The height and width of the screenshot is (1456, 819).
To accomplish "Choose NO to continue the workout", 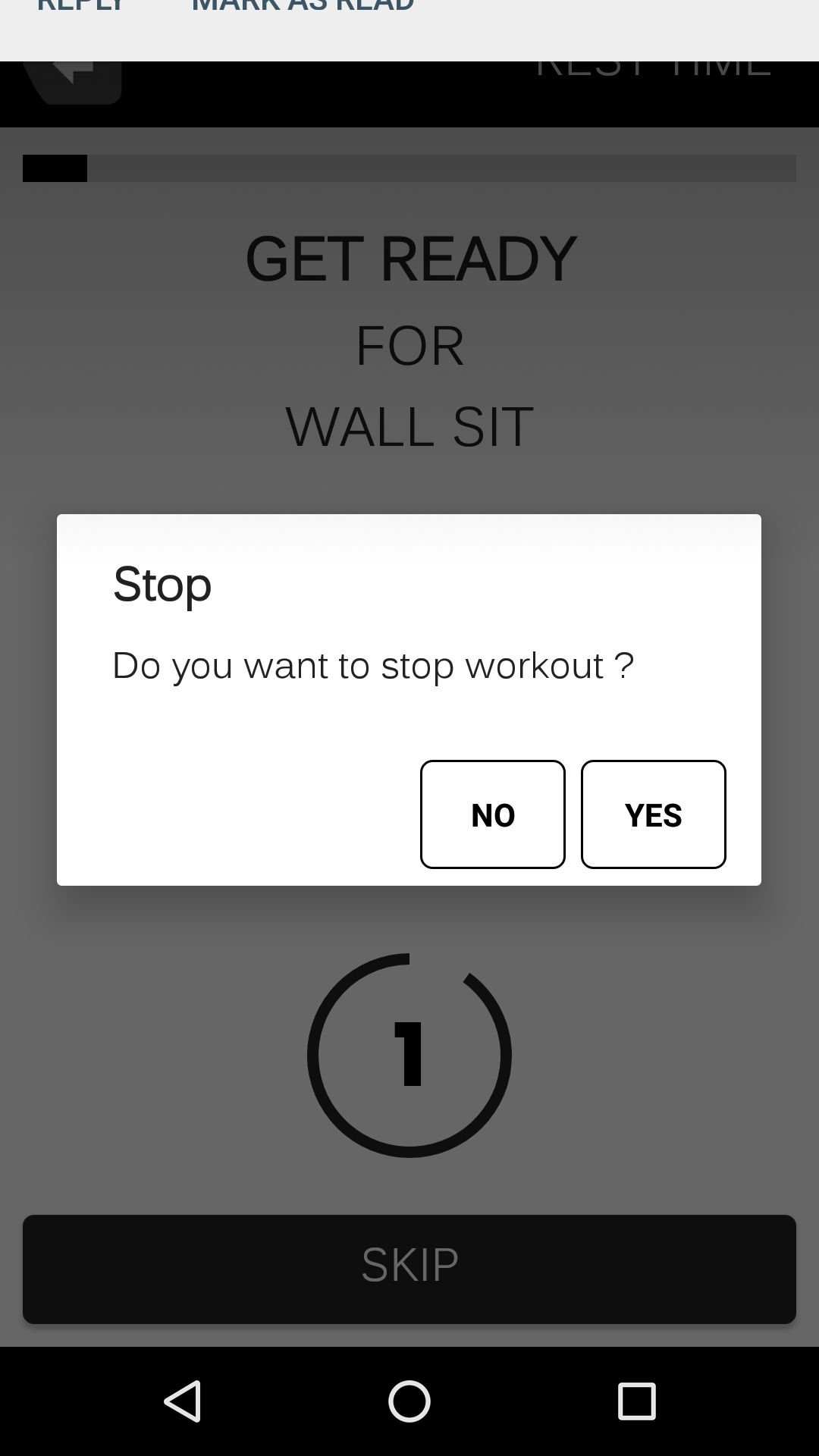I will [493, 814].
